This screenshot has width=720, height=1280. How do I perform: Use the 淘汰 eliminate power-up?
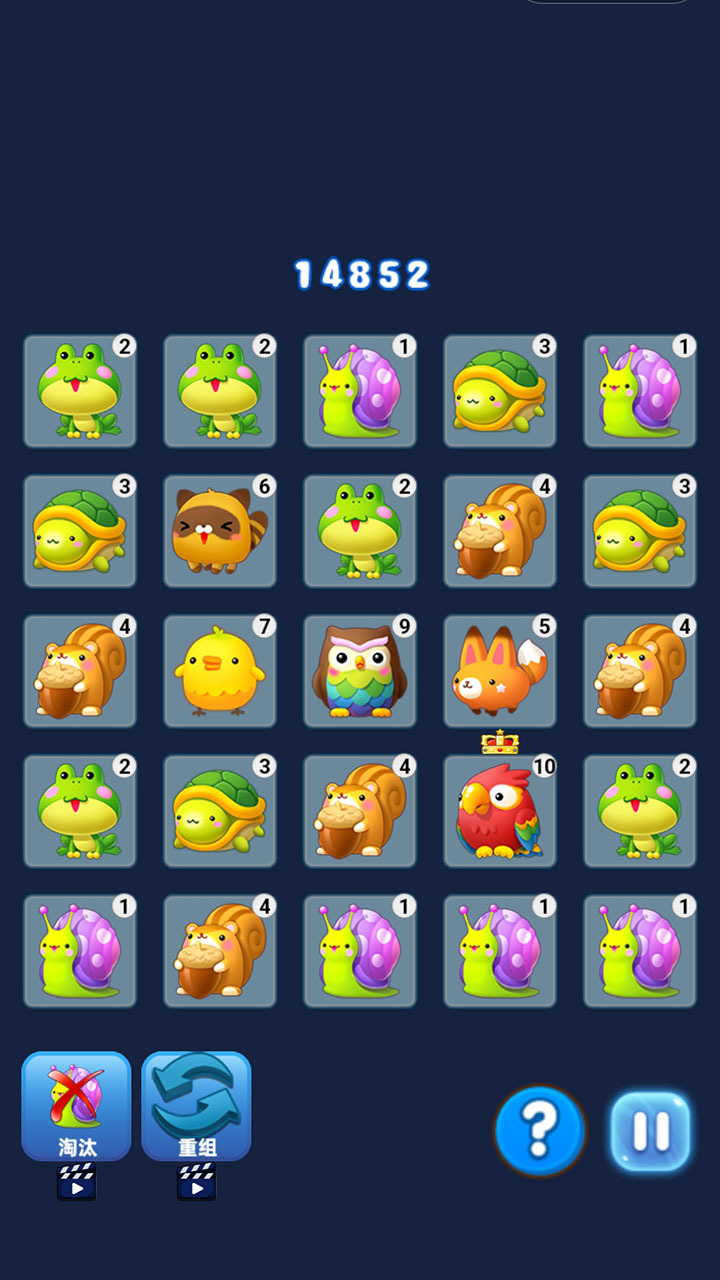tap(76, 1105)
